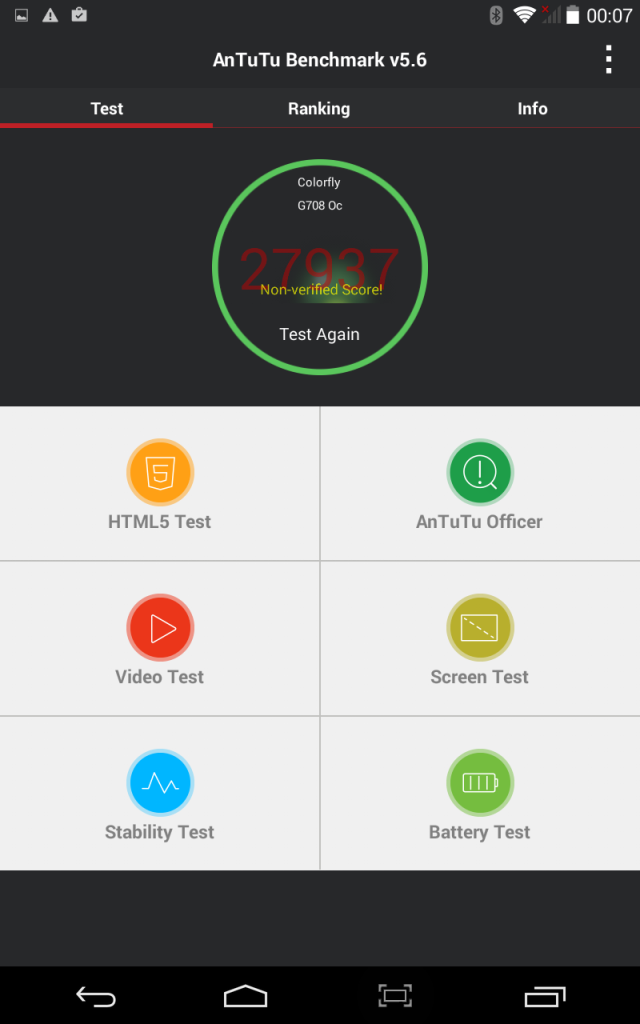The width and height of the screenshot is (640, 1024).
Task: Go back using the navigation bar
Action: pyautogui.click(x=96, y=995)
